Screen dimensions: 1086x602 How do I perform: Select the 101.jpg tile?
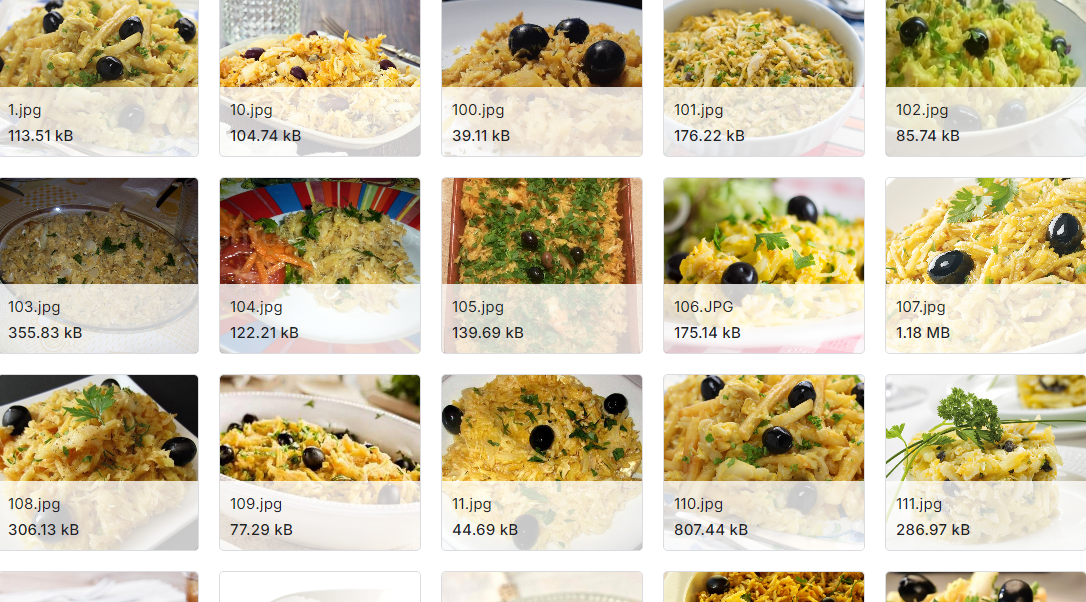tap(764, 60)
